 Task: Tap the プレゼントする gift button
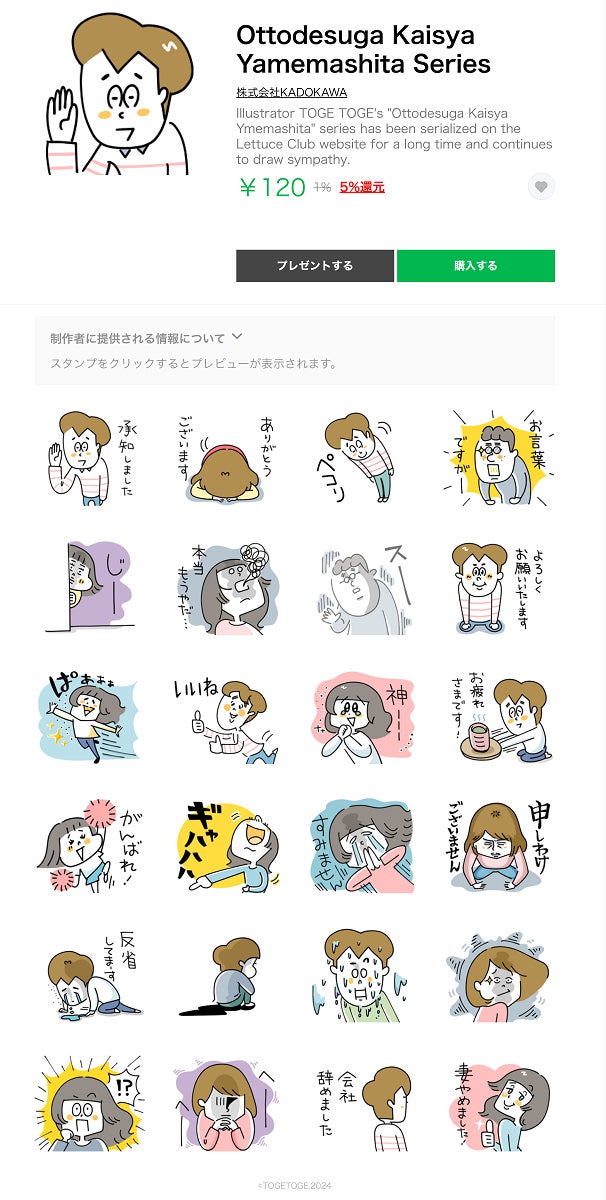[x=315, y=266]
